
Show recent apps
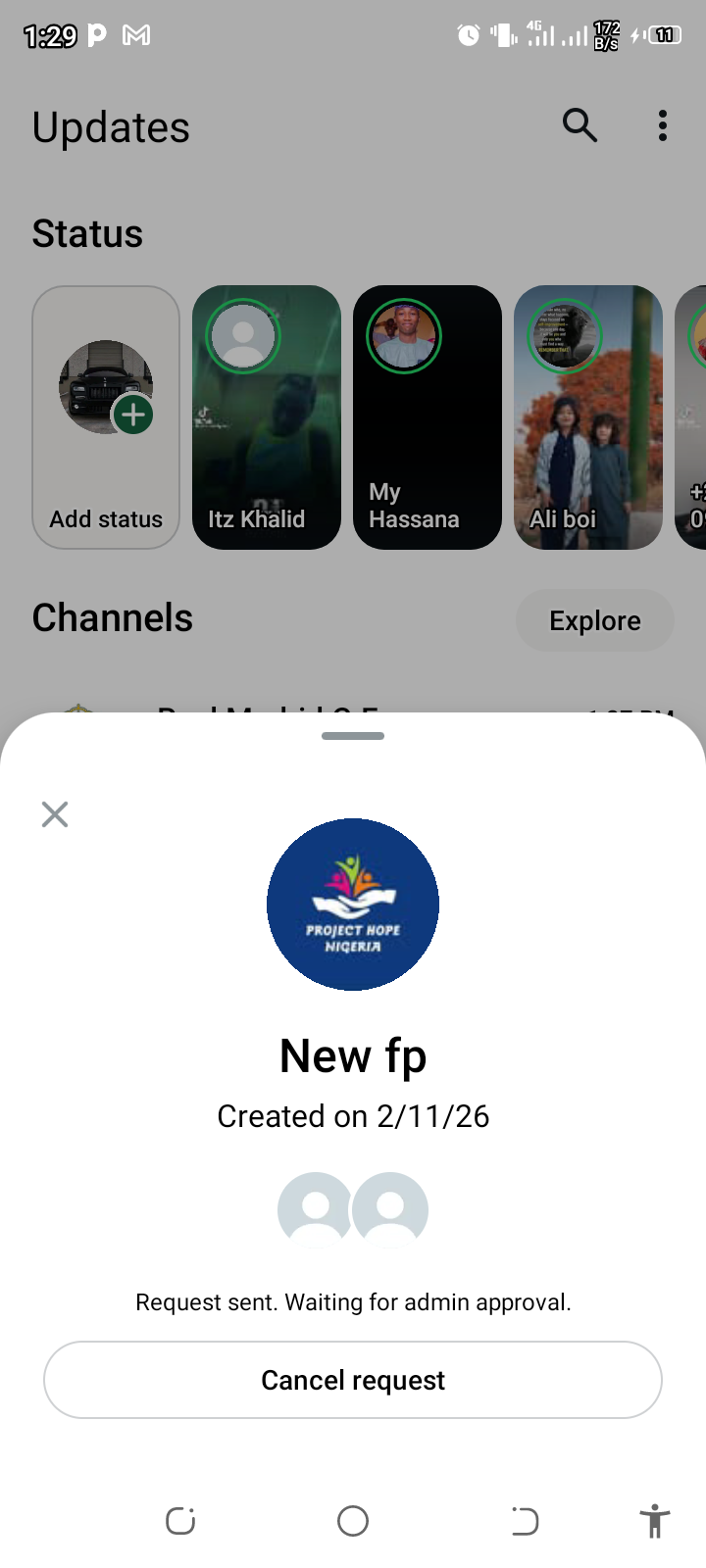tap(180, 1521)
